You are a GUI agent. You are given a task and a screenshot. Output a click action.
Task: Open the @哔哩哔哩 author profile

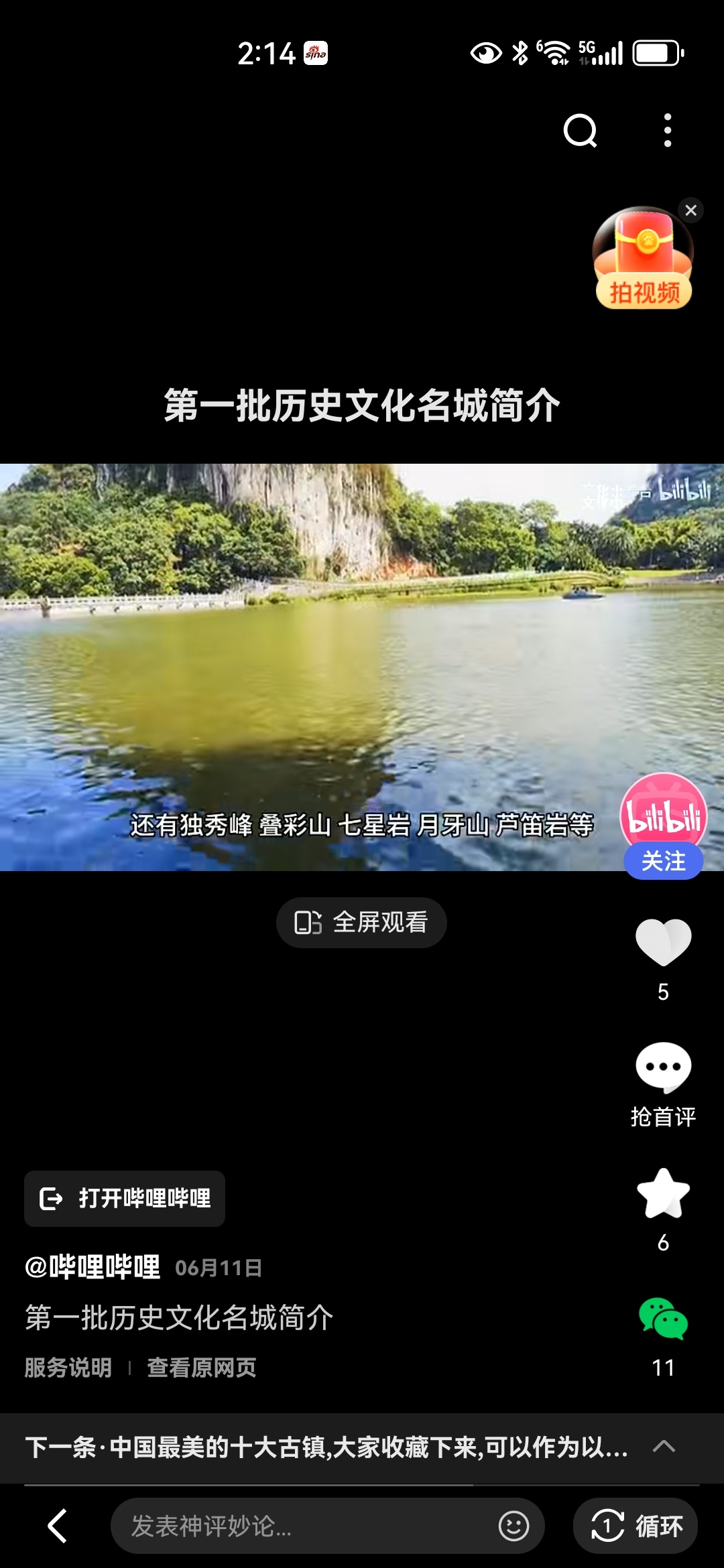93,1267
